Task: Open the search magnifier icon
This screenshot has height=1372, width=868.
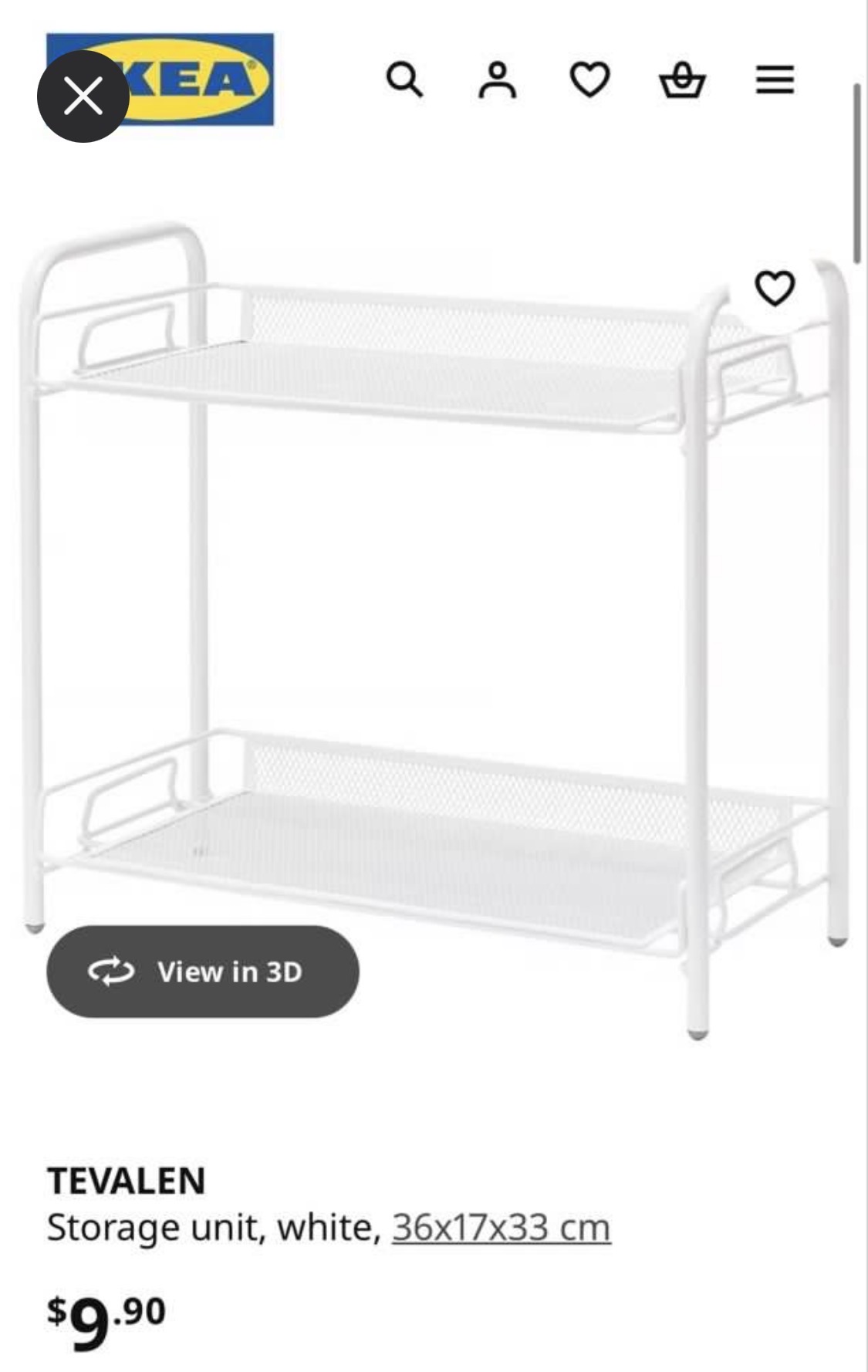Action: (404, 79)
